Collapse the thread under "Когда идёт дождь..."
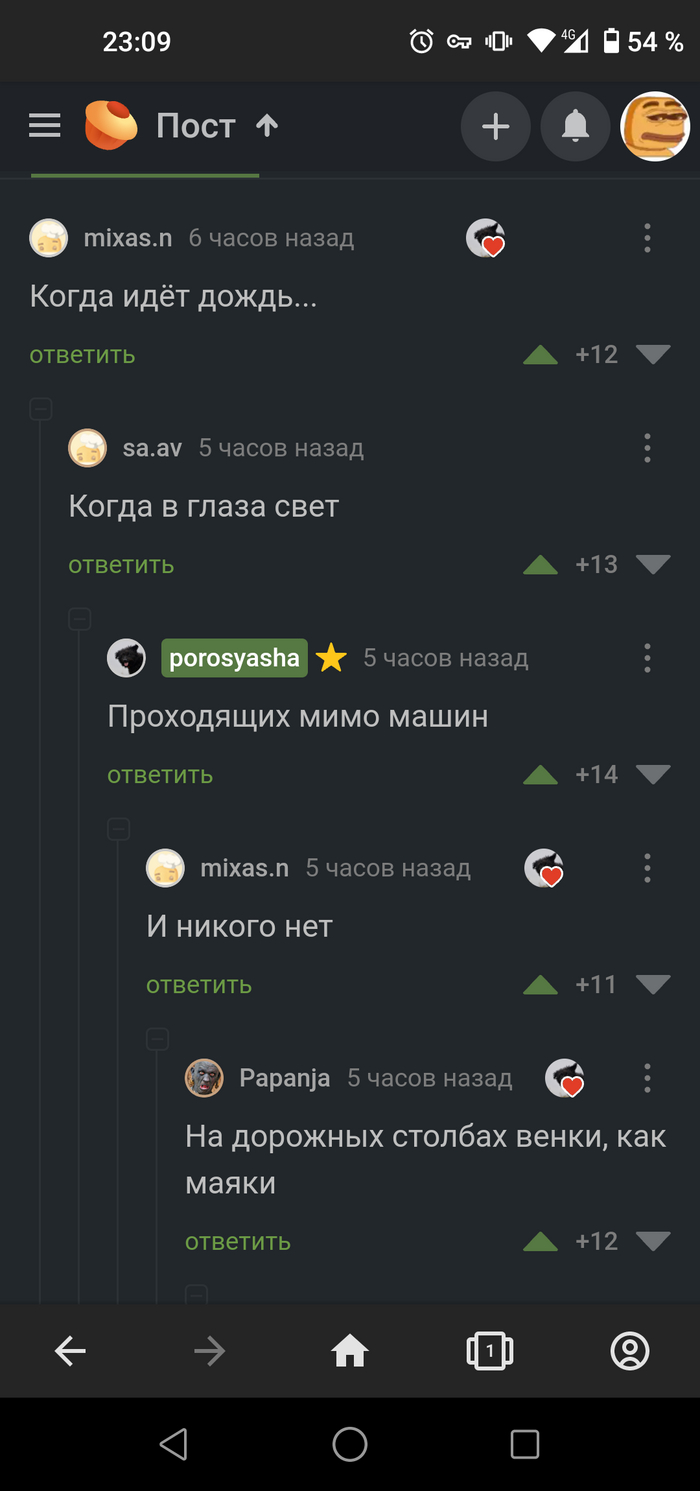The image size is (700, 1491). coord(41,408)
